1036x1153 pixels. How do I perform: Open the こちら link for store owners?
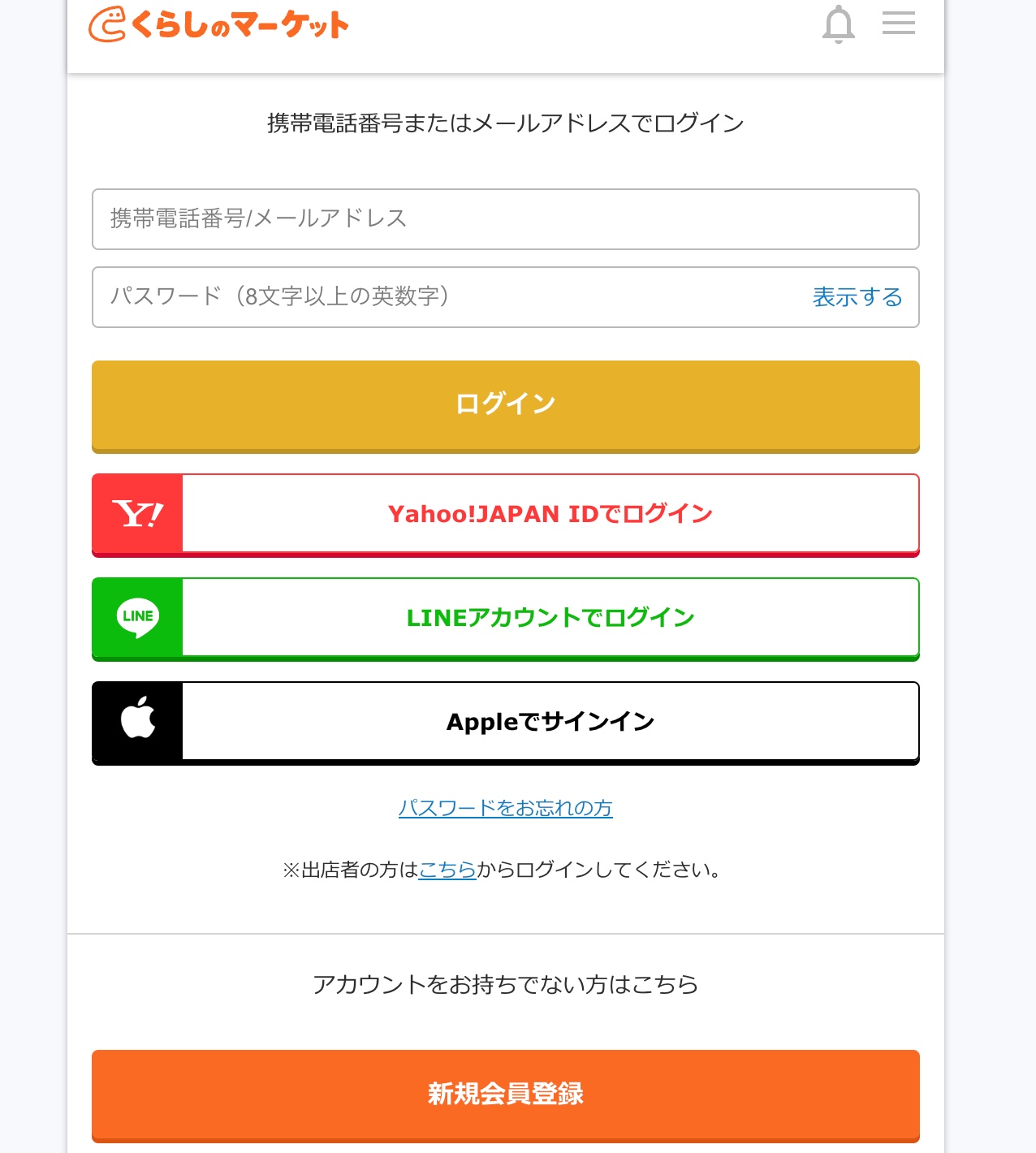pyautogui.click(x=447, y=870)
